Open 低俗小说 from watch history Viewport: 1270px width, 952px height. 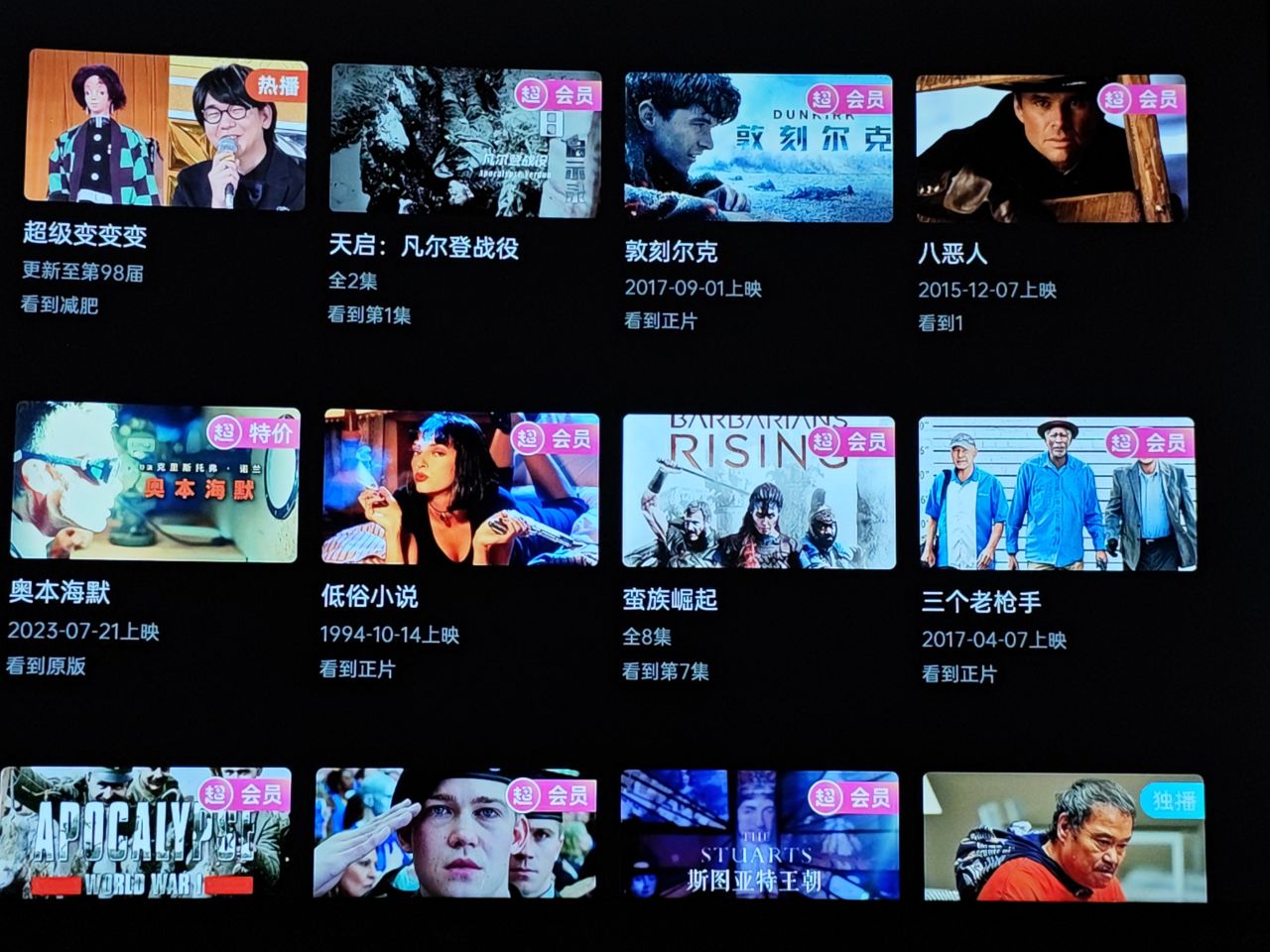(x=460, y=489)
